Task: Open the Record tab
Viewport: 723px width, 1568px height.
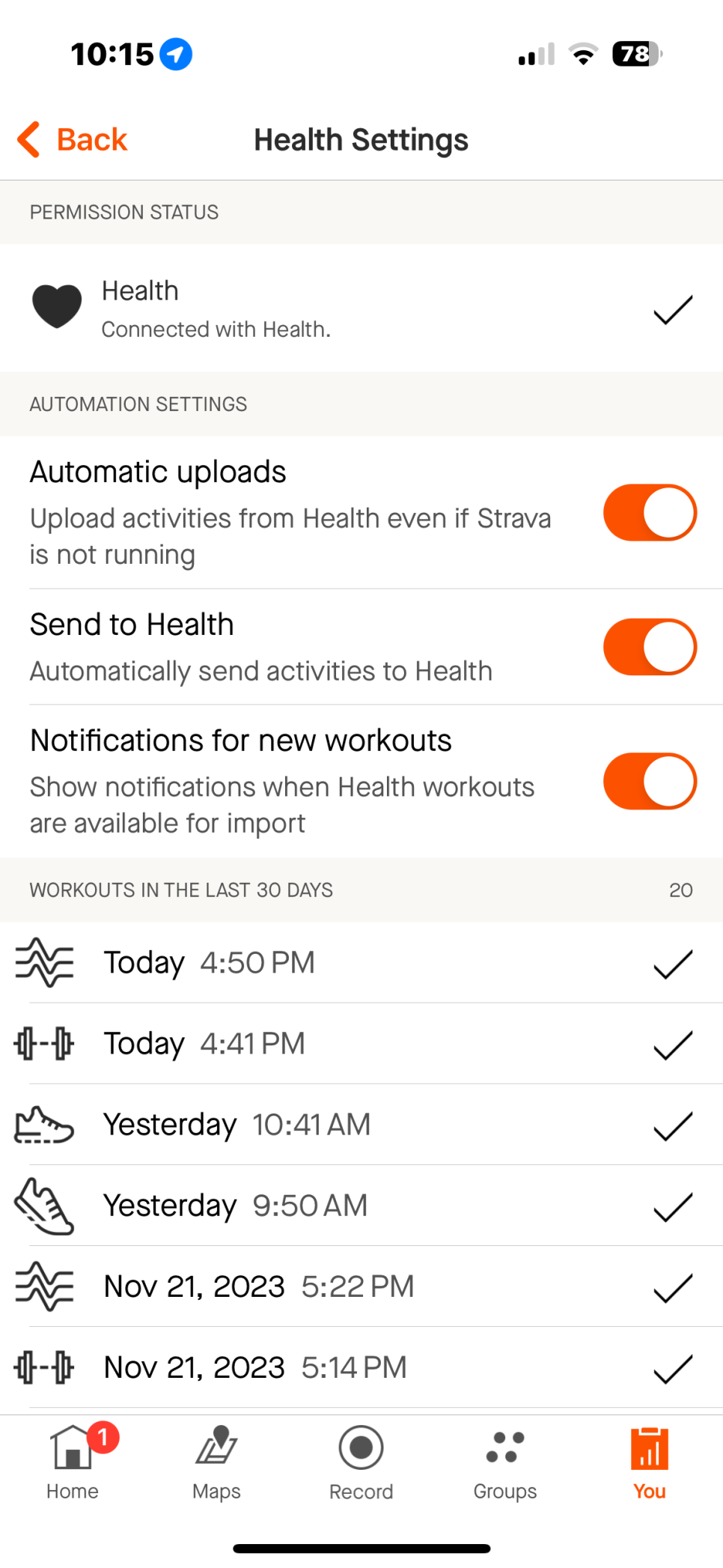Action: (361, 1462)
